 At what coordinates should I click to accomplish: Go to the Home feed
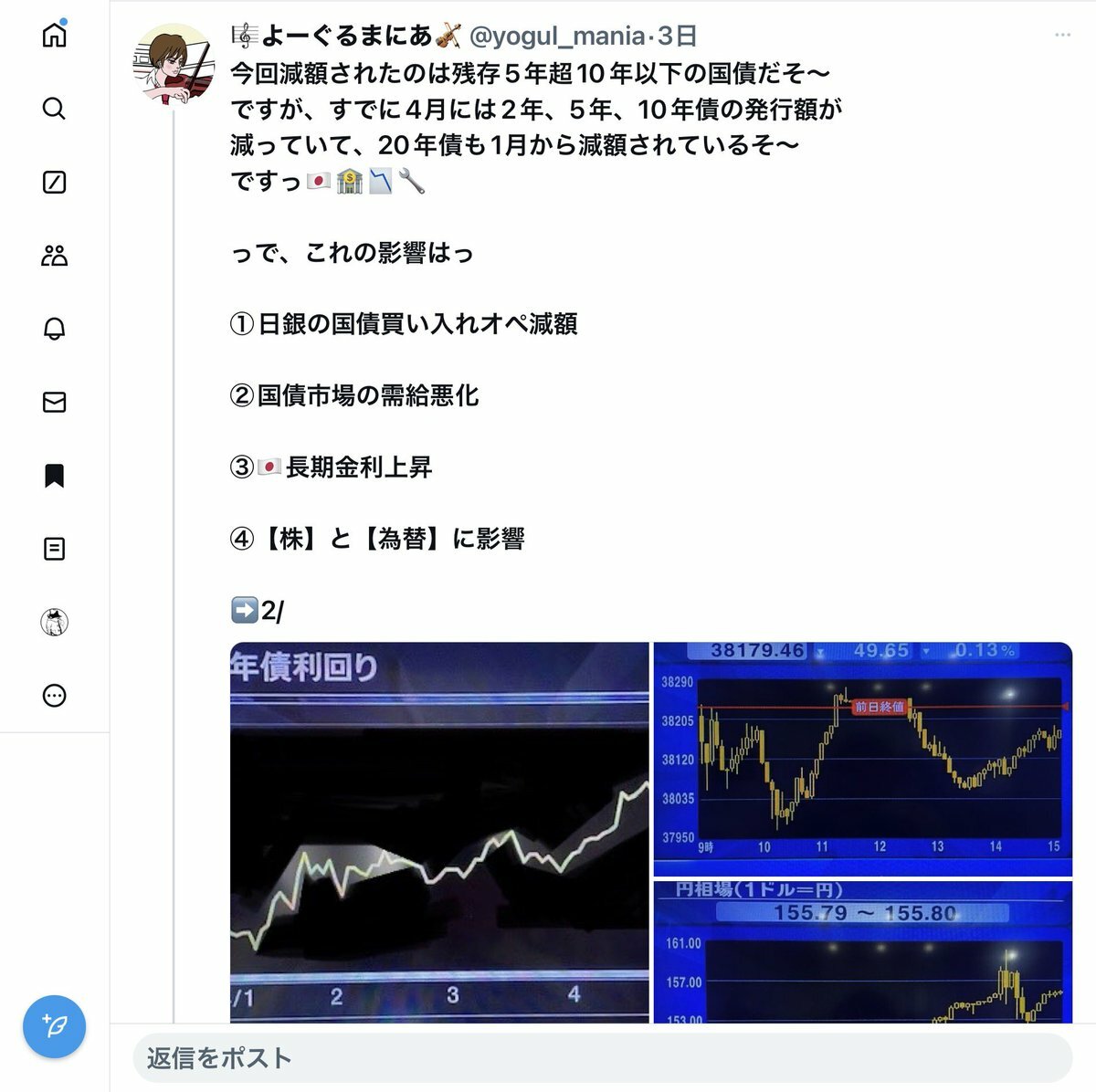click(55, 36)
